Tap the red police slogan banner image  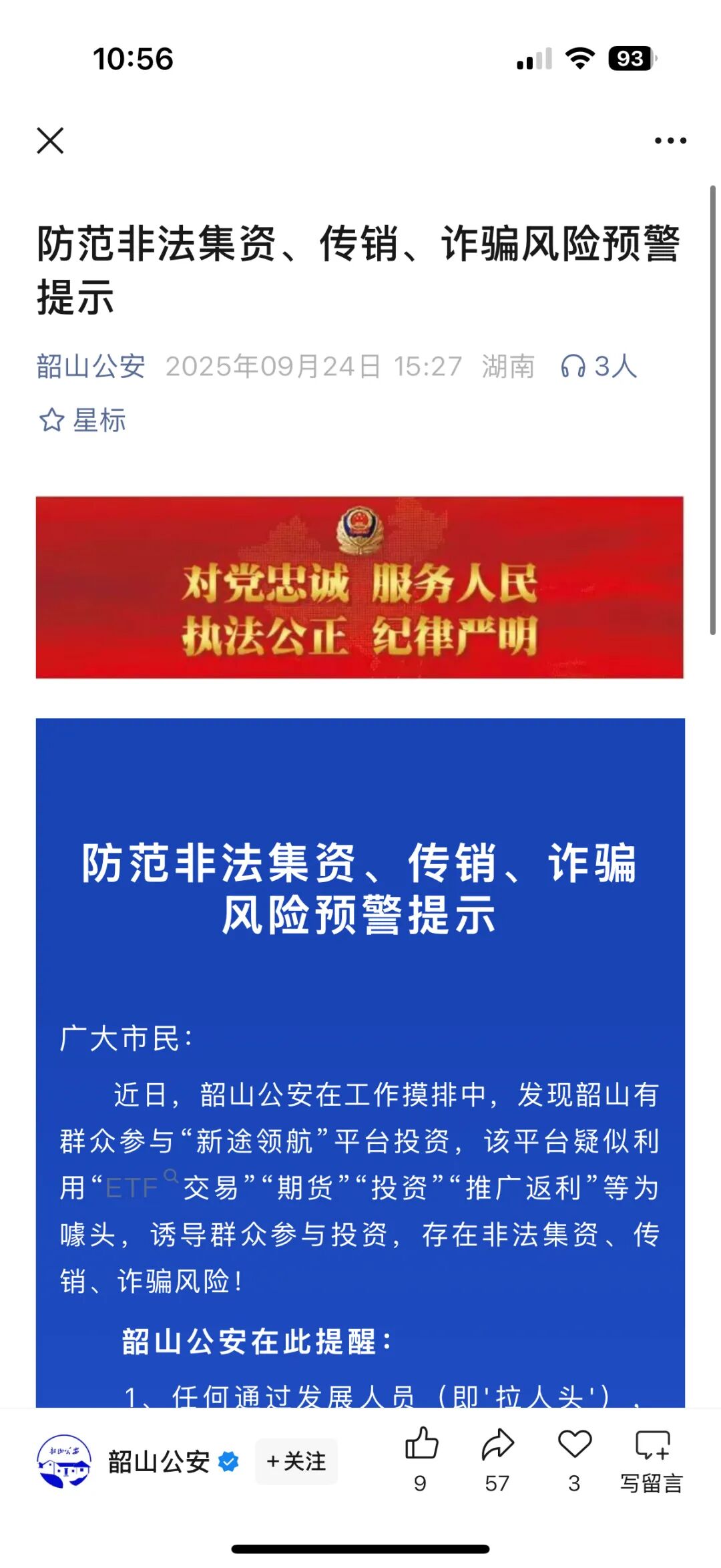(x=360, y=588)
